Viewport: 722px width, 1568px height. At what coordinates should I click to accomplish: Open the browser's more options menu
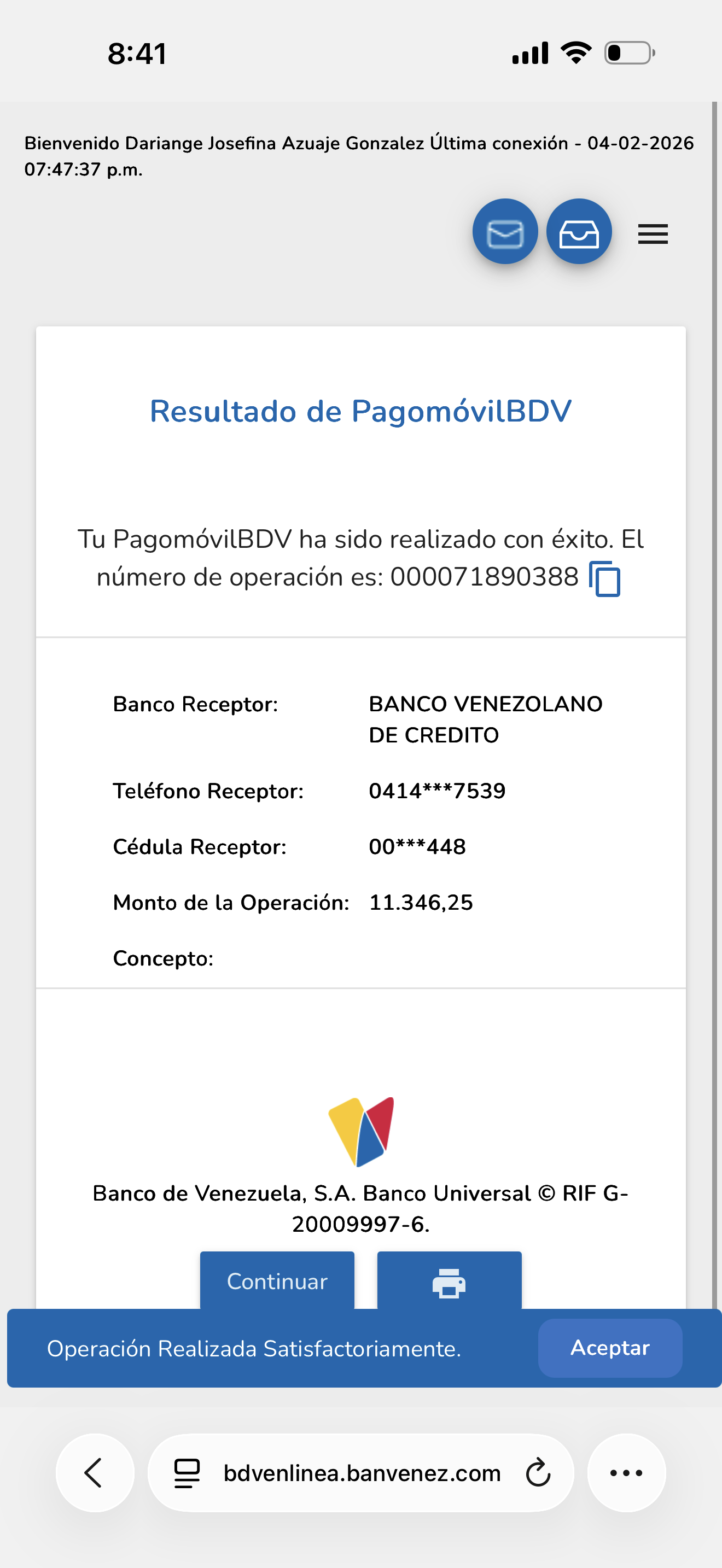[626, 1472]
